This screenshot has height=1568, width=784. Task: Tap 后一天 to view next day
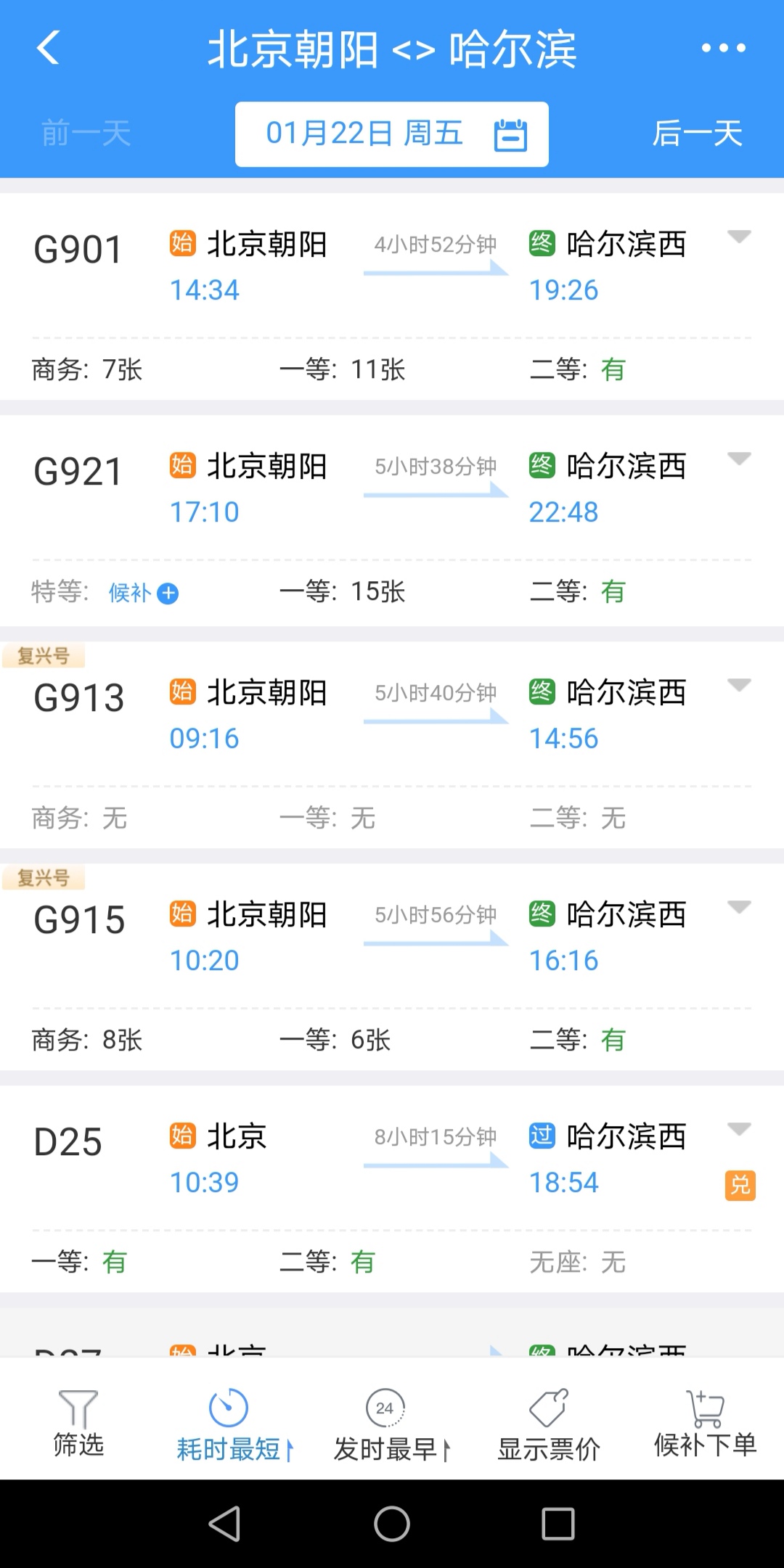[x=696, y=134]
